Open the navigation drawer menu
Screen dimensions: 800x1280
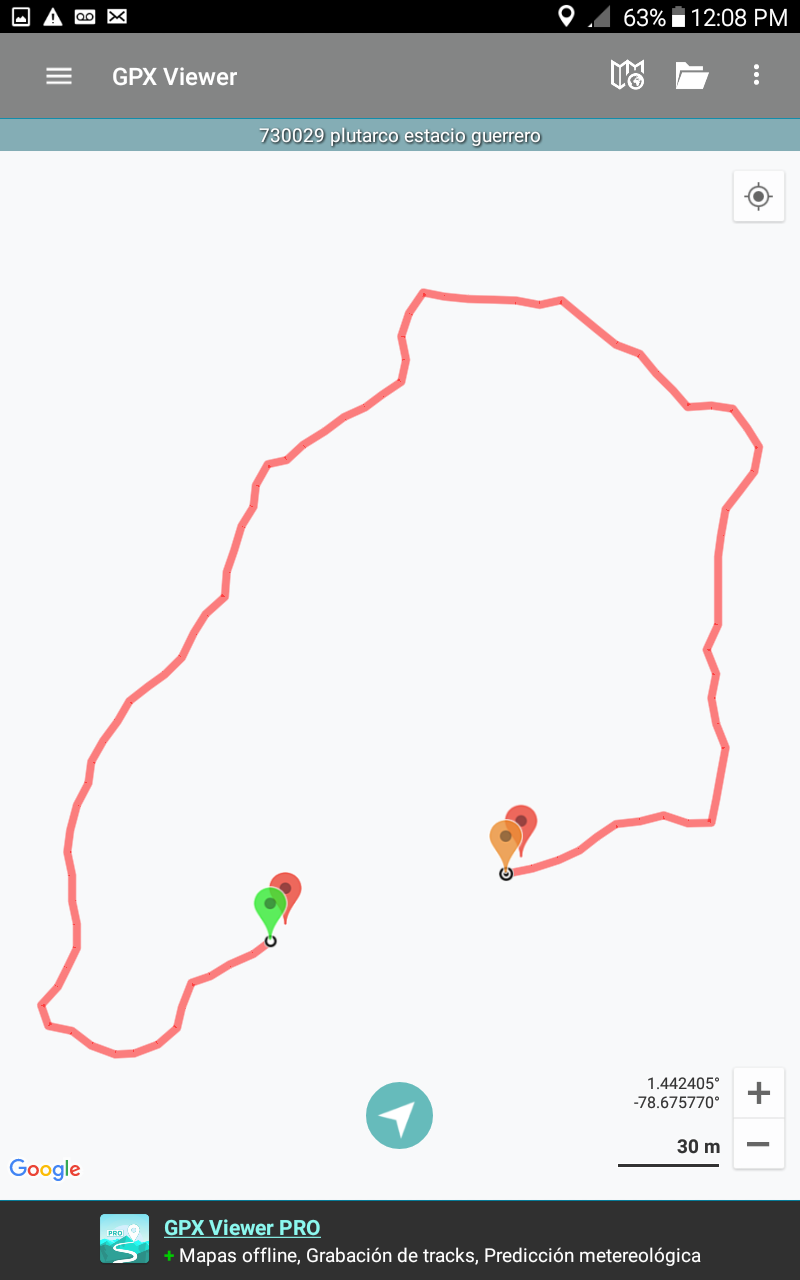(x=59, y=76)
